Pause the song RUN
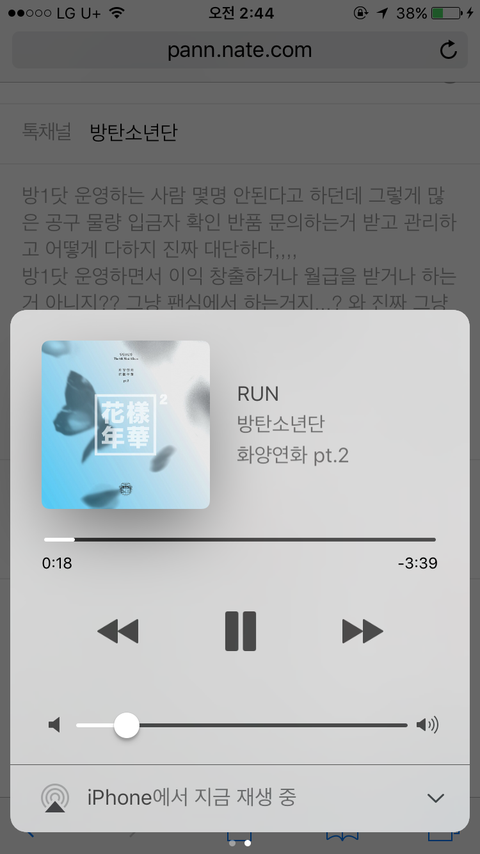 click(240, 631)
